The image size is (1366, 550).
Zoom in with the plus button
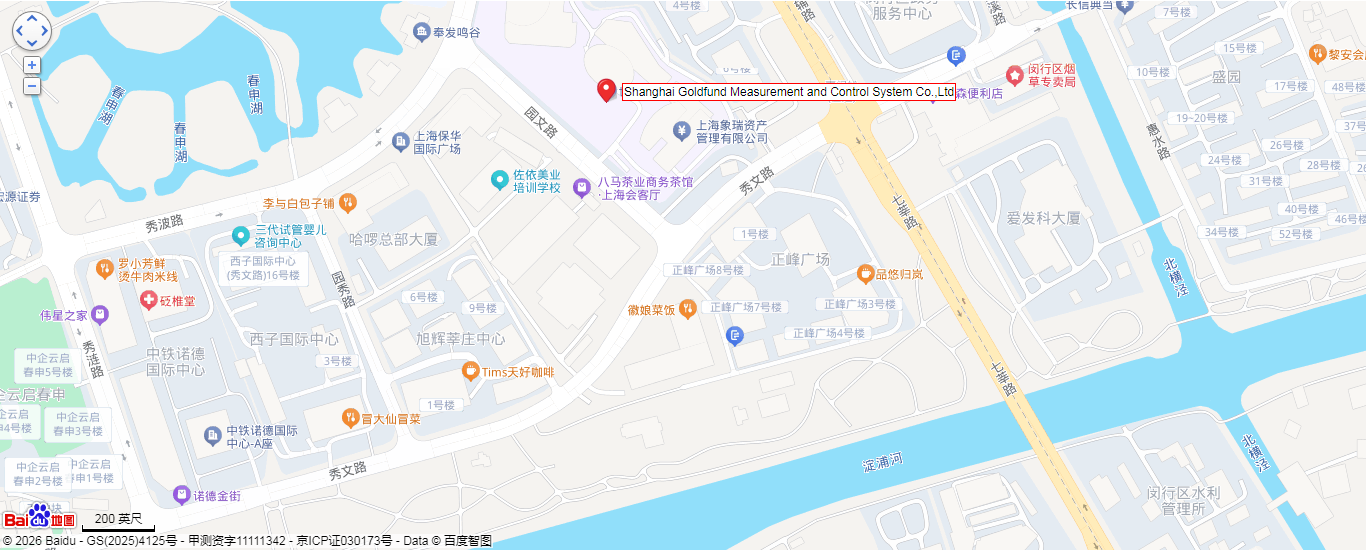(x=32, y=65)
